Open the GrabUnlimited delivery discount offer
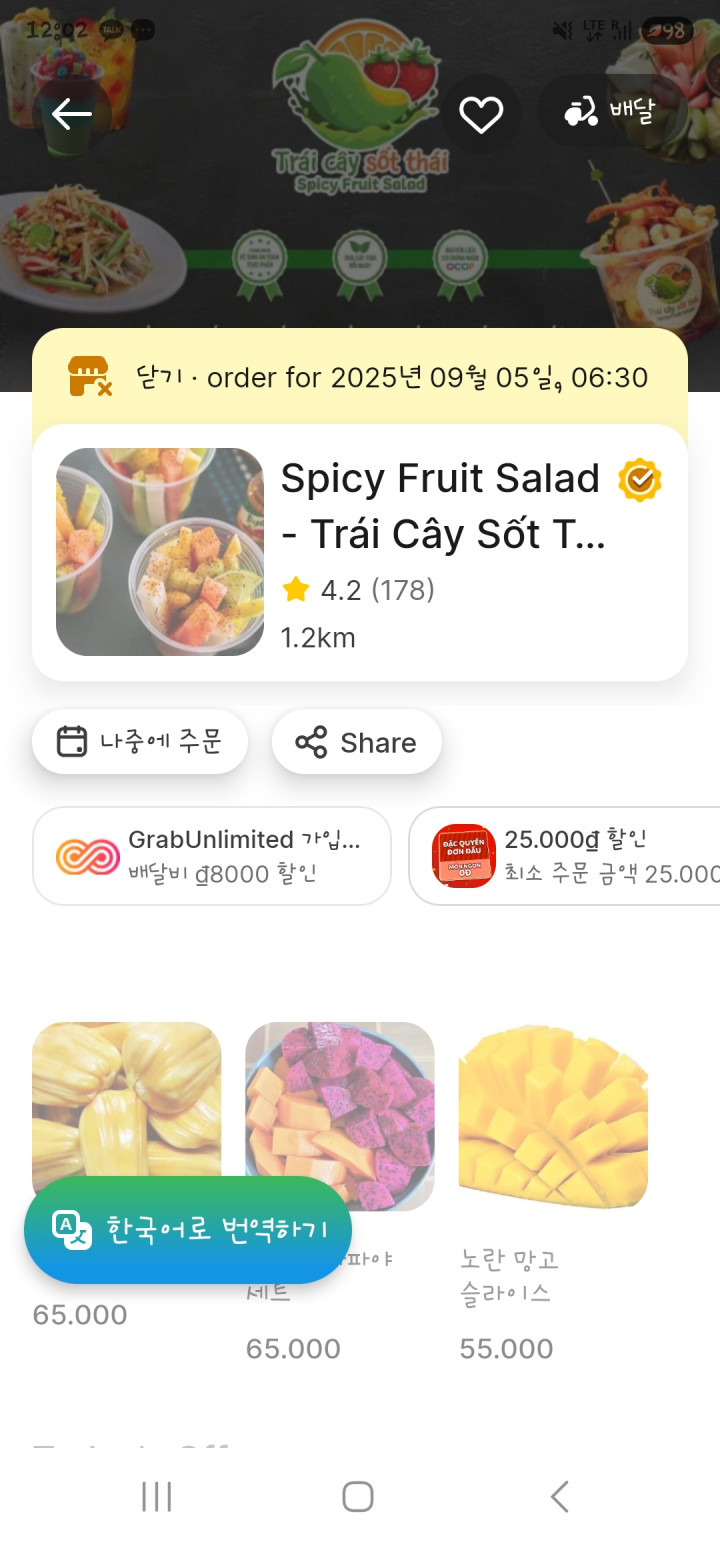Viewport: 720px width, 1544px height. tap(211, 856)
